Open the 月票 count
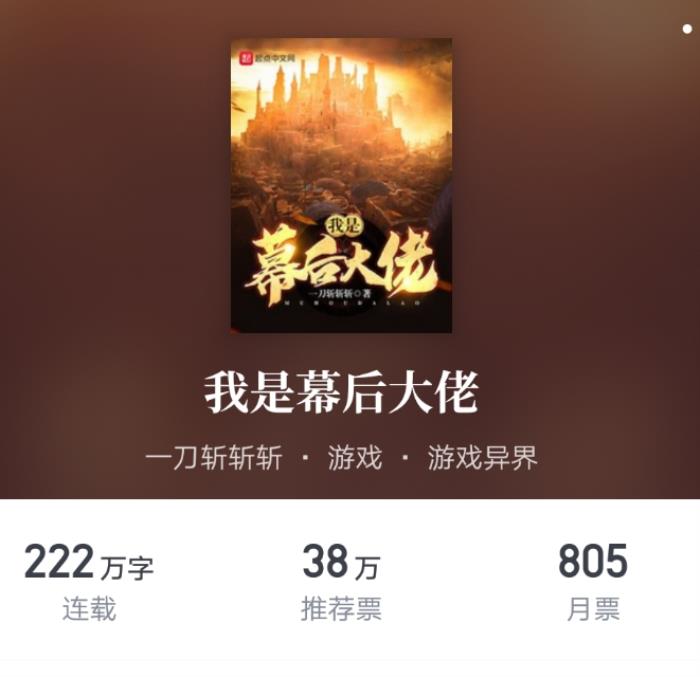The height and width of the screenshot is (677, 700). point(592,582)
